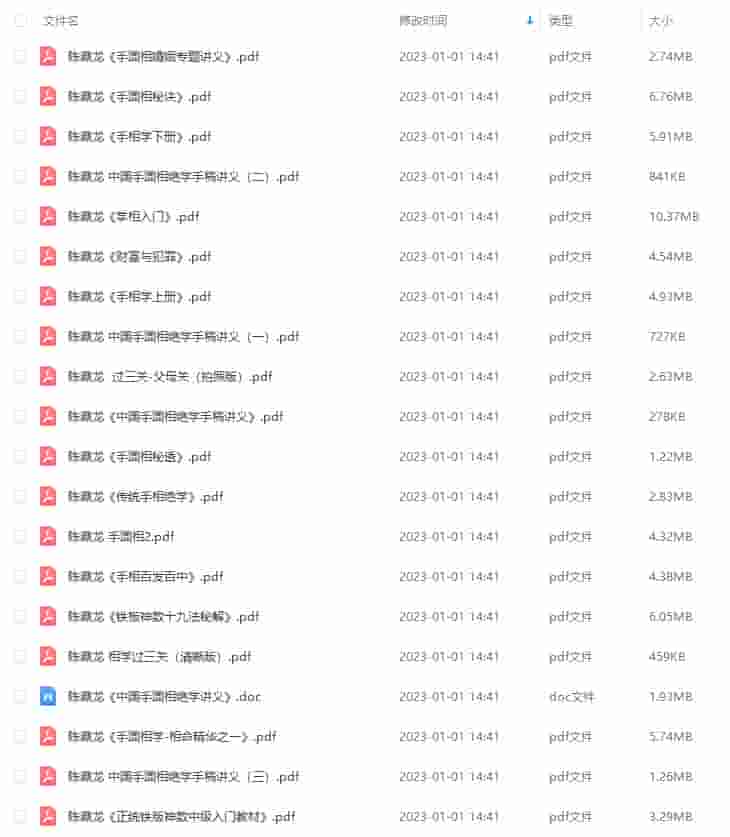Click the PDF icon beside 《财富与犯罪》
The height and width of the screenshot is (837, 730).
click(47, 257)
